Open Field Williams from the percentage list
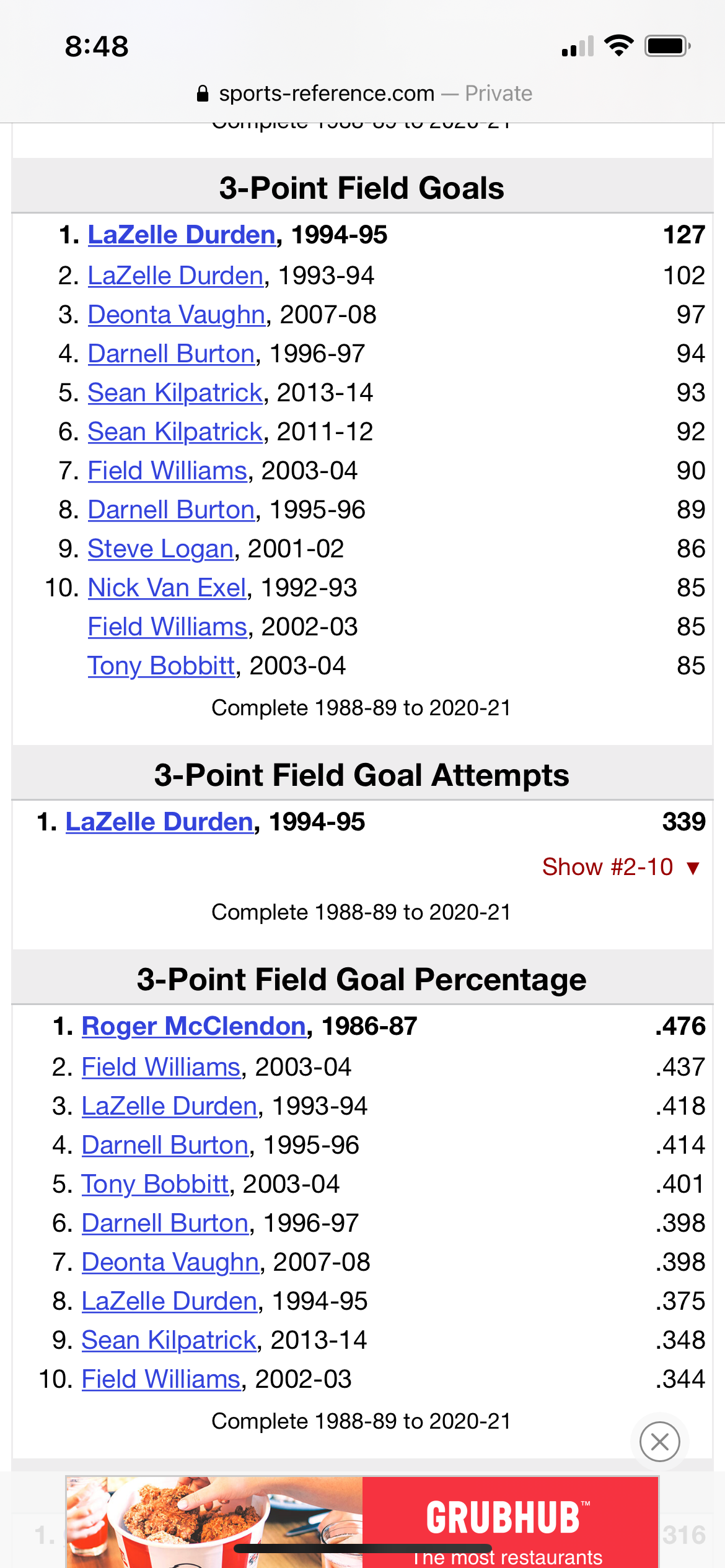The width and height of the screenshot is (725, 1568). click(161, 1066)
